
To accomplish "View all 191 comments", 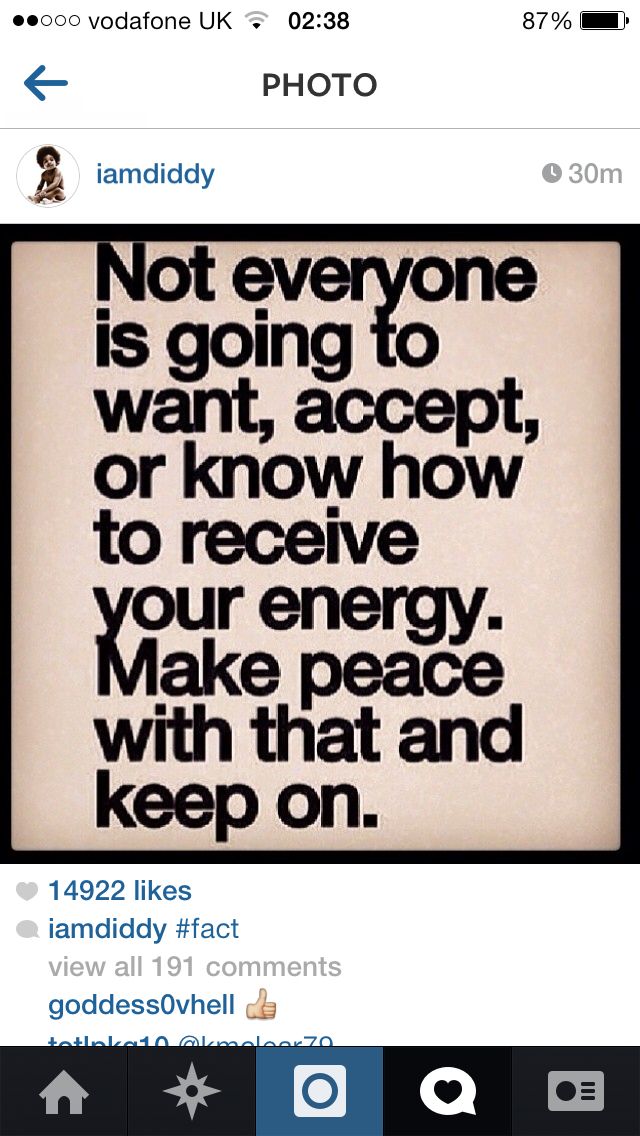I will (x=195, y=966).
